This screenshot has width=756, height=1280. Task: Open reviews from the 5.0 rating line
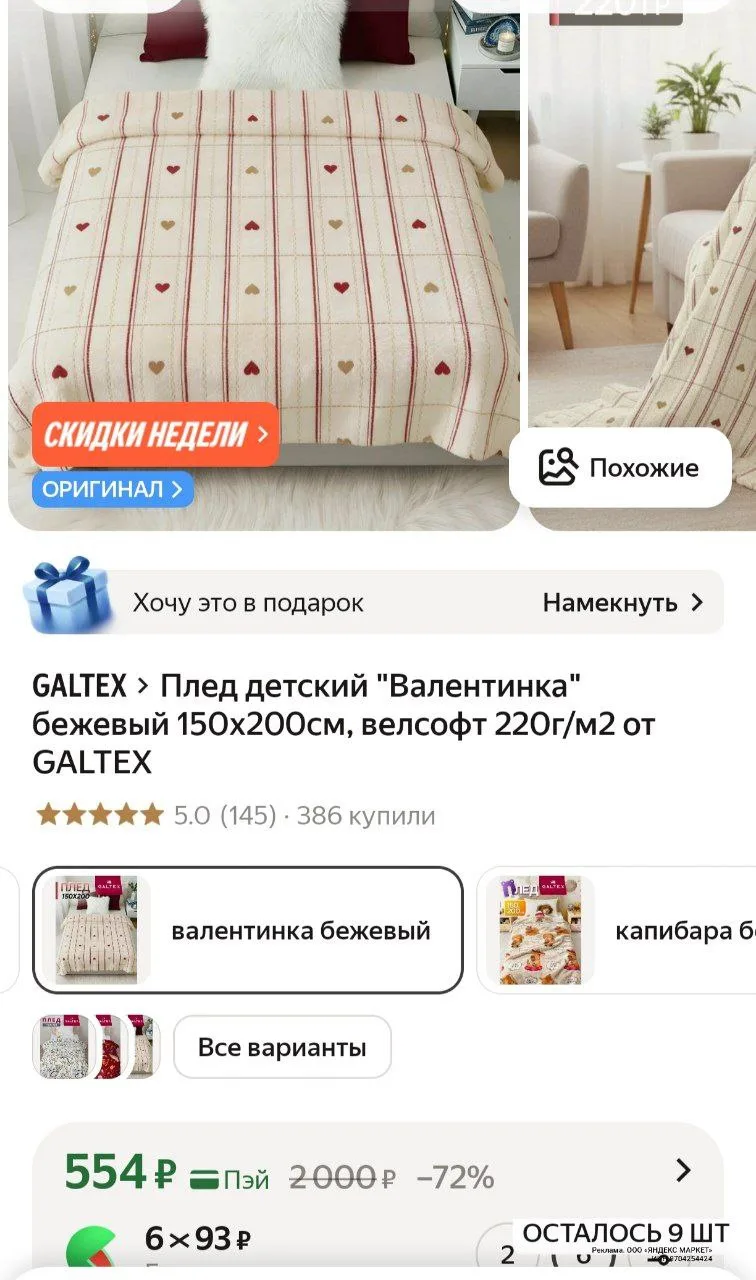(224, 815)
